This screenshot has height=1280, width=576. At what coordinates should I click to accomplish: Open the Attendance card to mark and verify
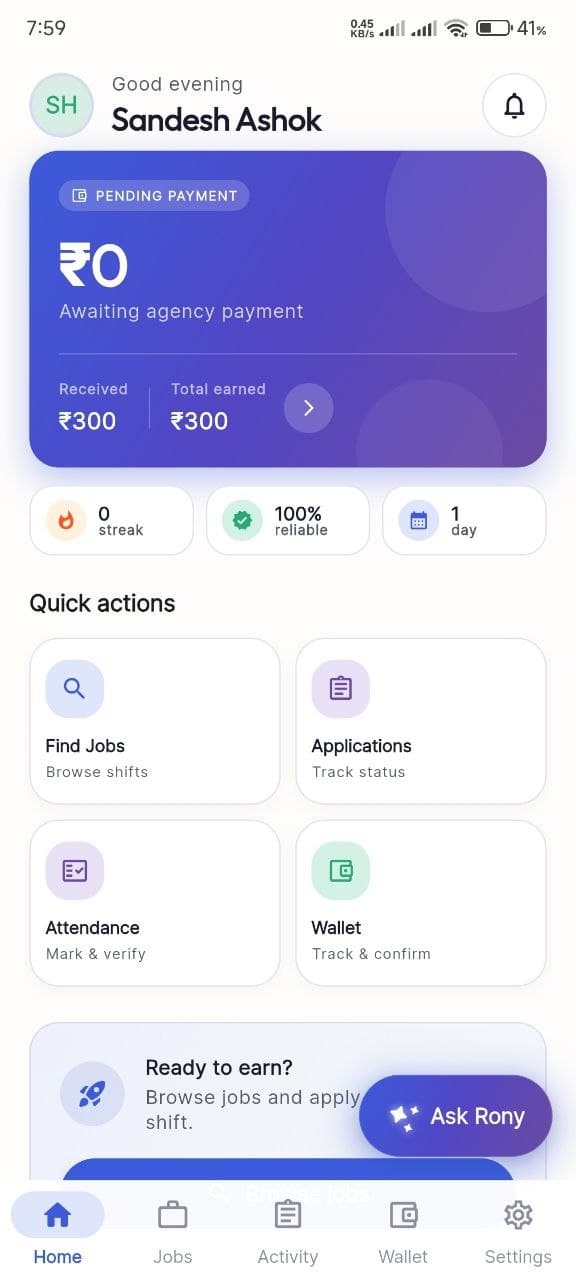[155, 903]
